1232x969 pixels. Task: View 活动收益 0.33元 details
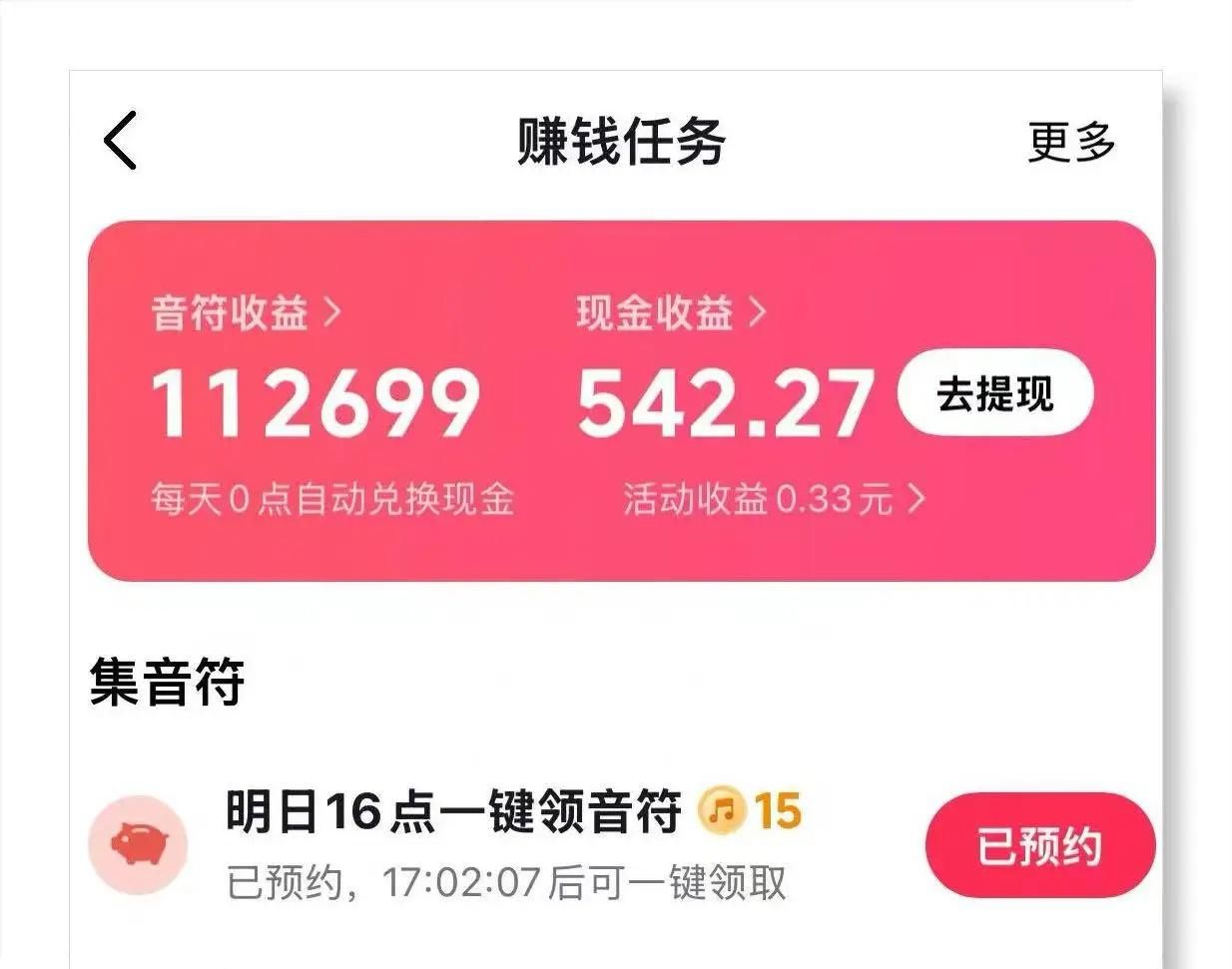(x=774, y=498)
